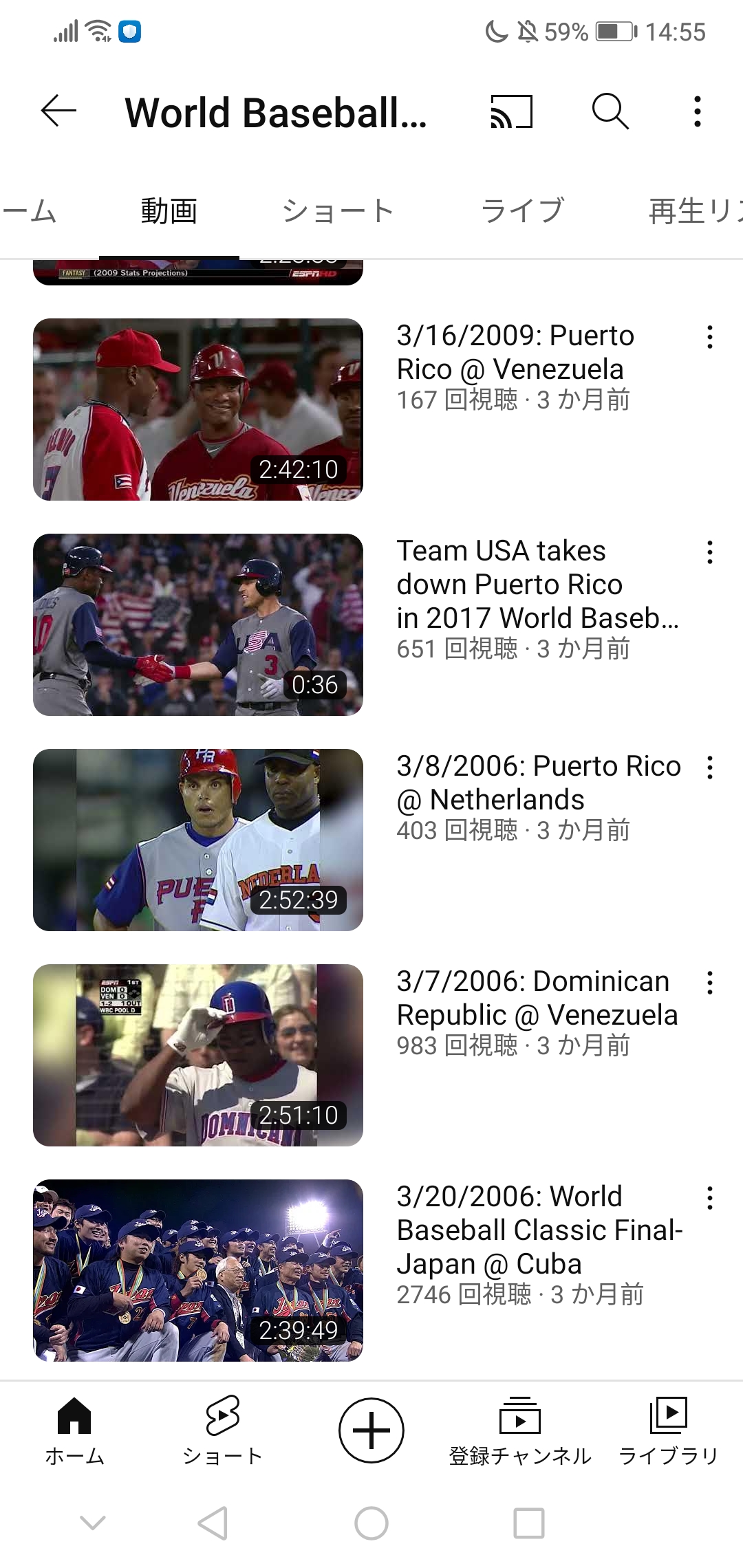Open options for Dominican Republic @ Venezuela video
Image resolution: width=743 pixels, height=1568 pixels.
click(710, 983)
